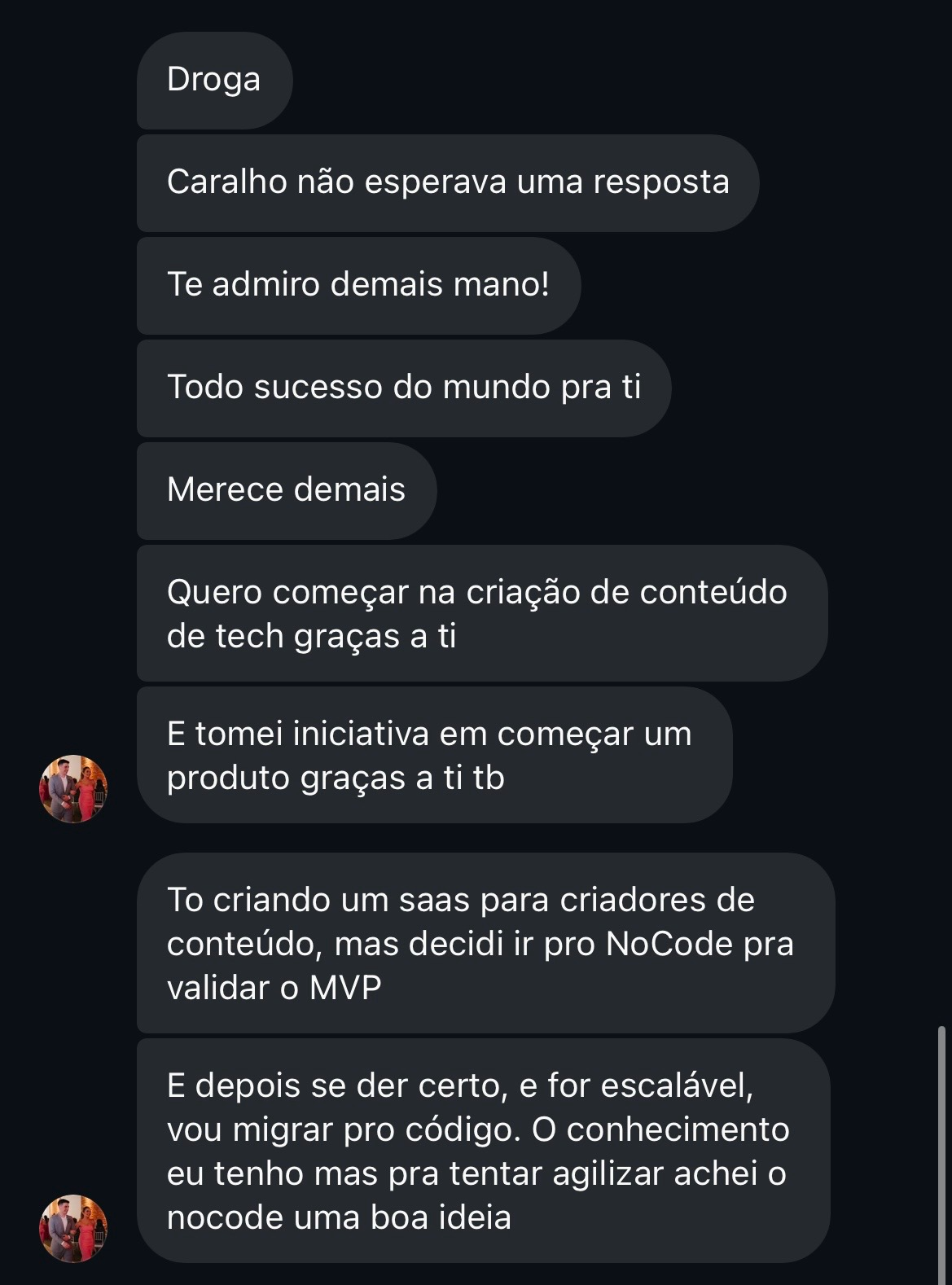Tap the message about criação de conteúdo de tech
This screenshot has height=1285, width=952.
point(480,612)
